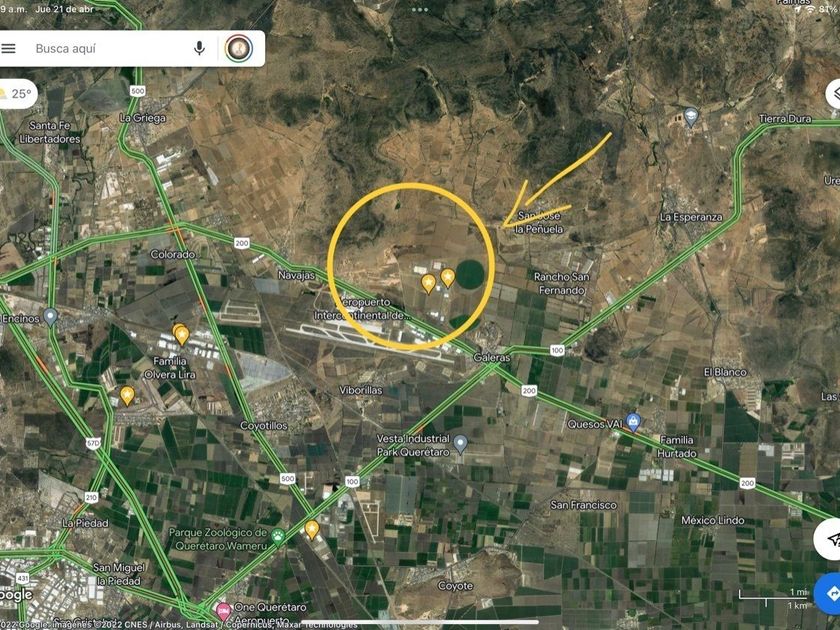The width and height of the screenshot is (840, 630).
Task: Start voice search with the microphone
Action: tap(199, 48)
